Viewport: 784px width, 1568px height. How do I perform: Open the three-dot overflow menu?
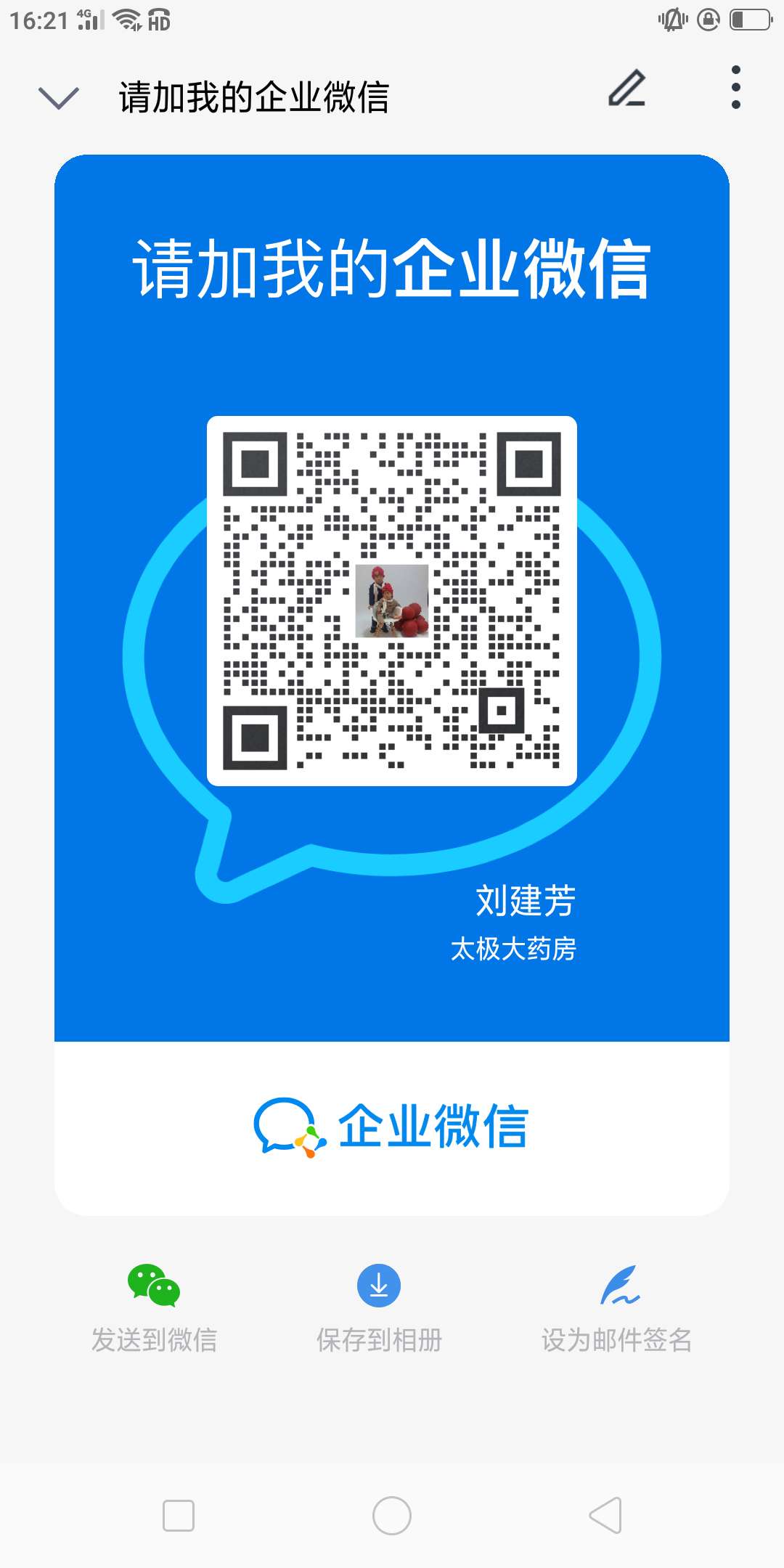[736, 87]
